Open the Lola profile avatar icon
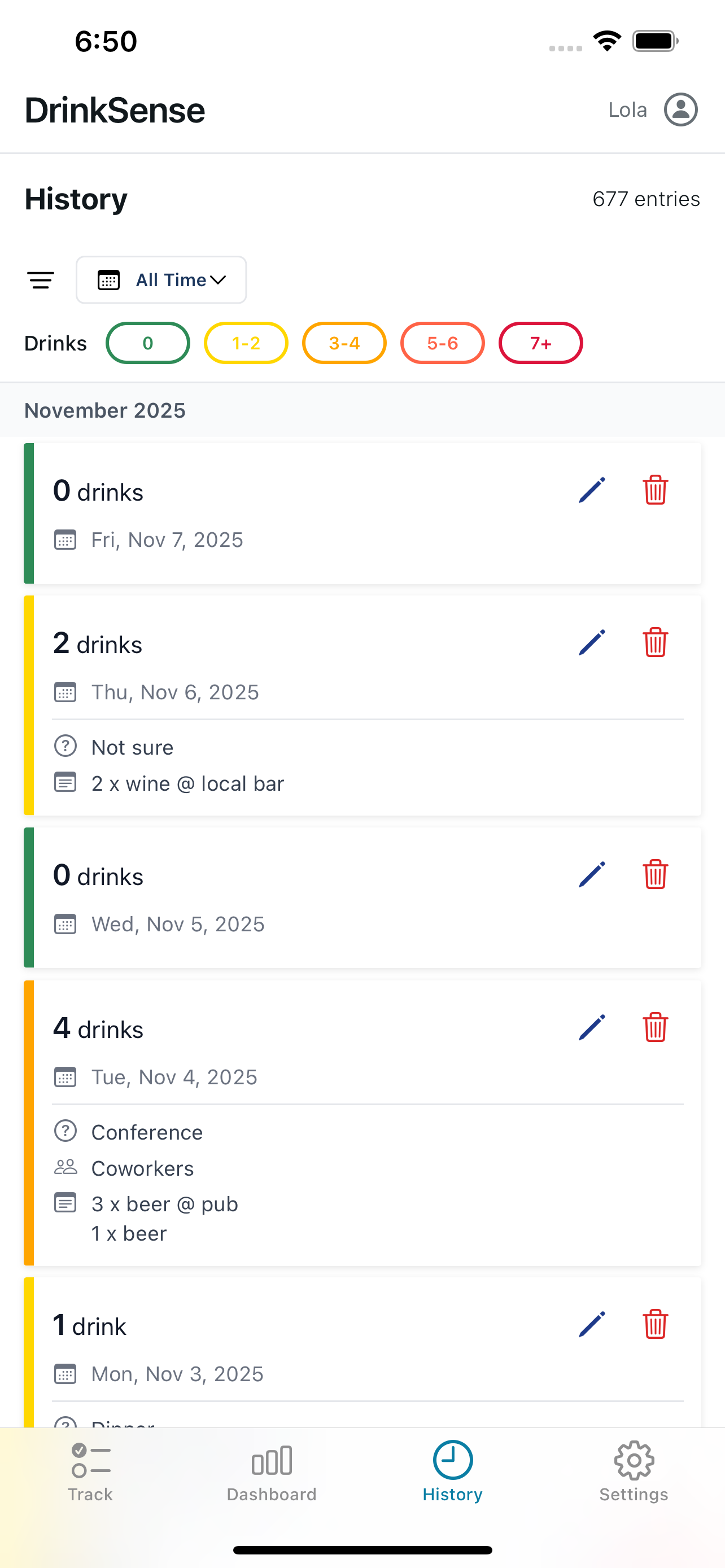 tap(680, 110)
